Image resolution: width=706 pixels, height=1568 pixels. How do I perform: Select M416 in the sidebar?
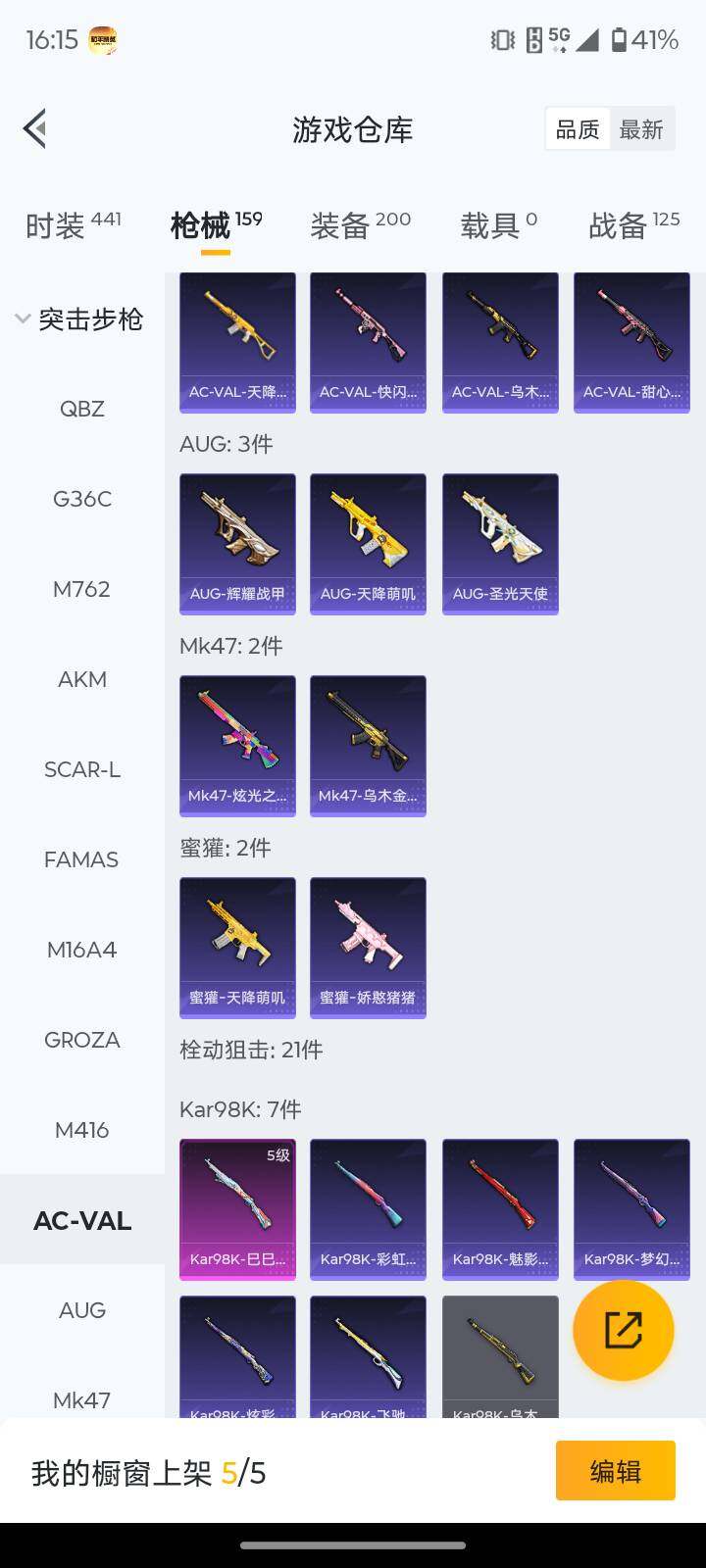click(x=82, y=1130)
